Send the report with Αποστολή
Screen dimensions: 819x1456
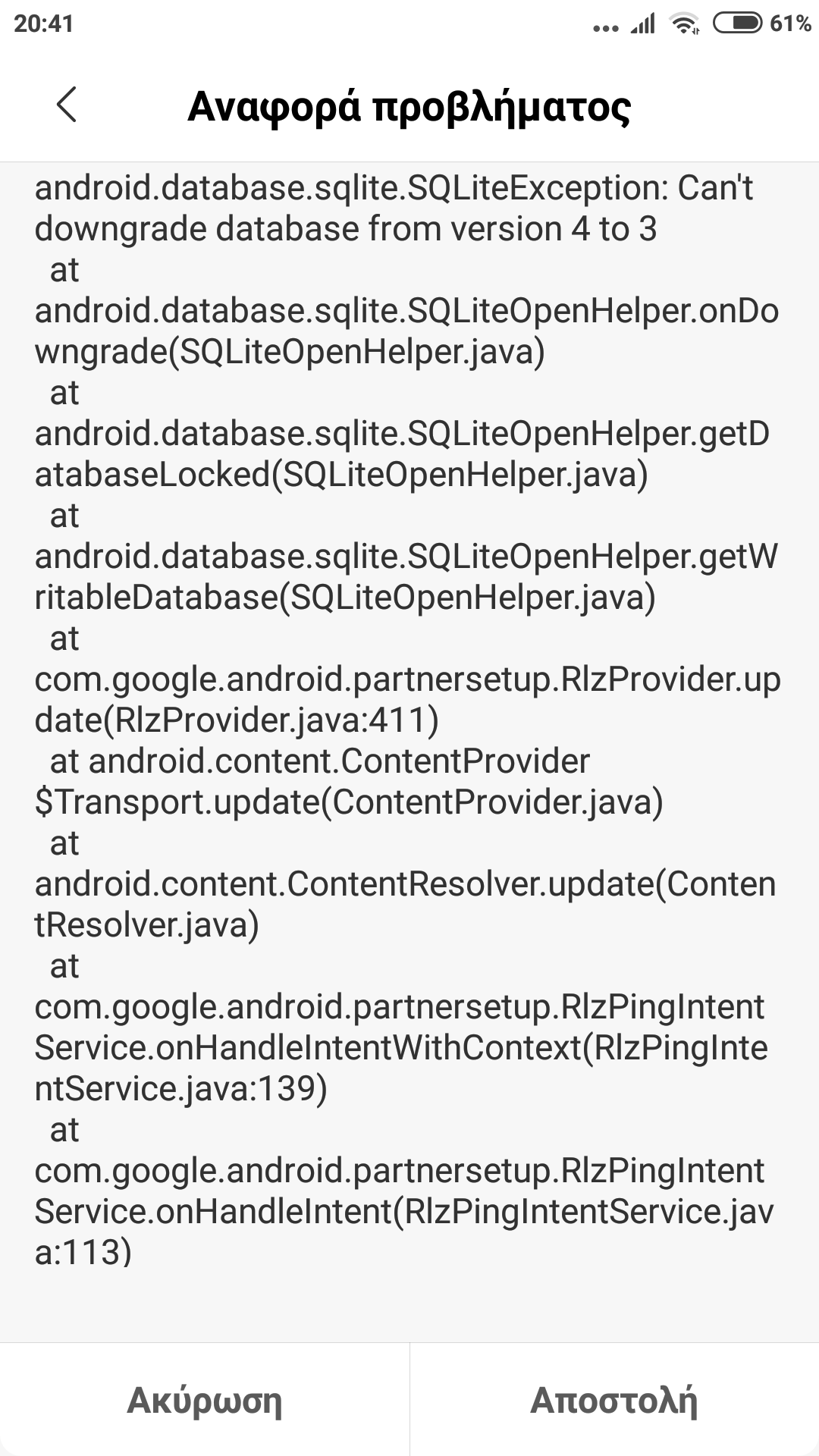pyautogui.click(x=614, y=1400)
